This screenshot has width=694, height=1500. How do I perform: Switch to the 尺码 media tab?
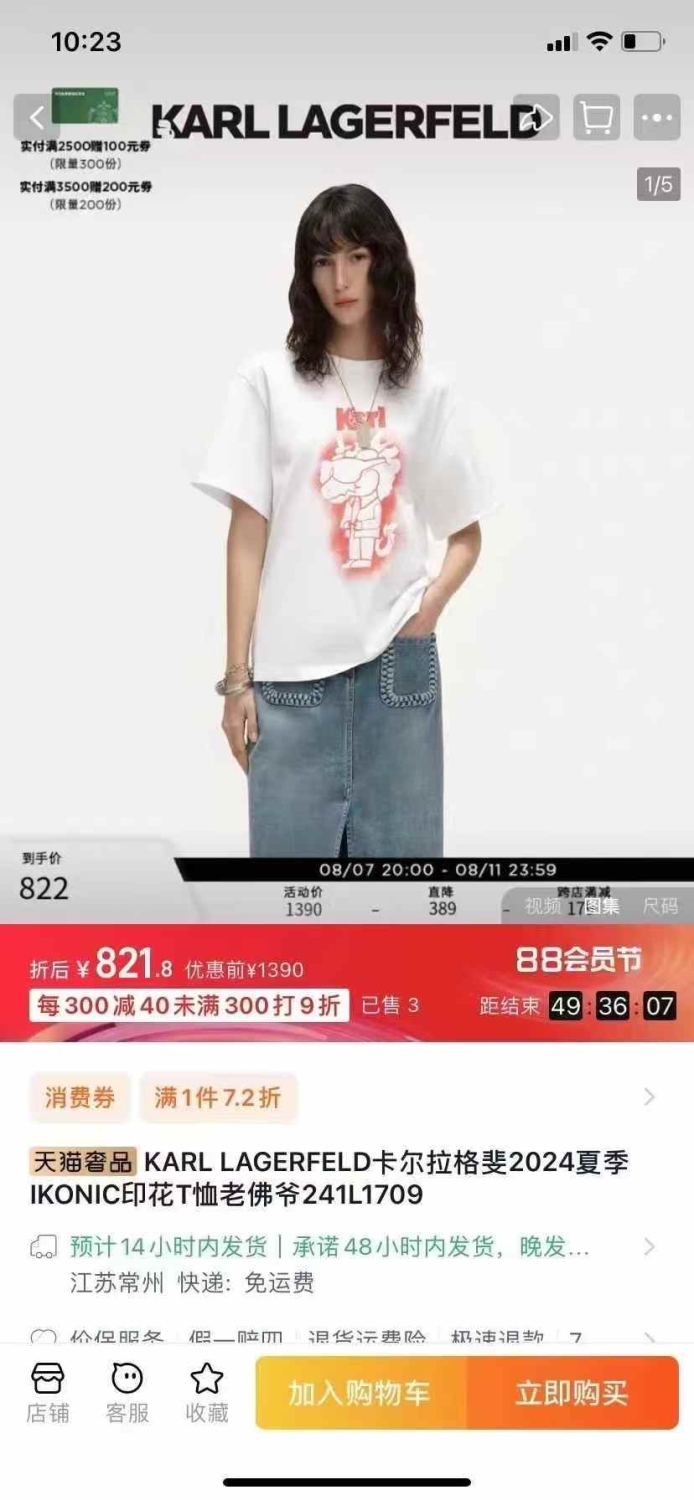pyautogui.click(x=660, y=905)
